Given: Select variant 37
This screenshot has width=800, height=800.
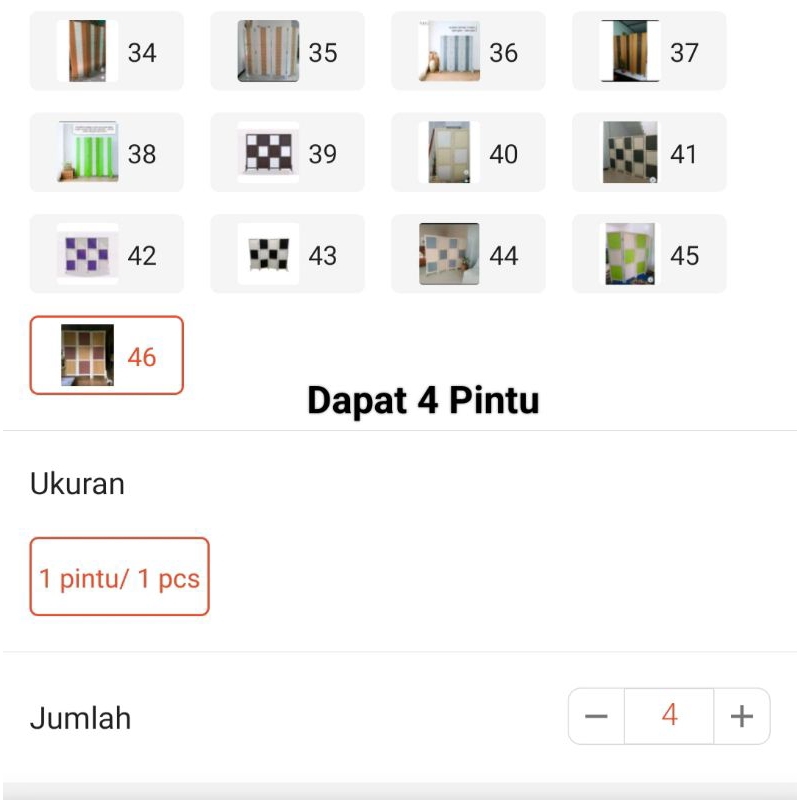Looking at the screenshot, I should pyautogui.click(x=649, y=52).
